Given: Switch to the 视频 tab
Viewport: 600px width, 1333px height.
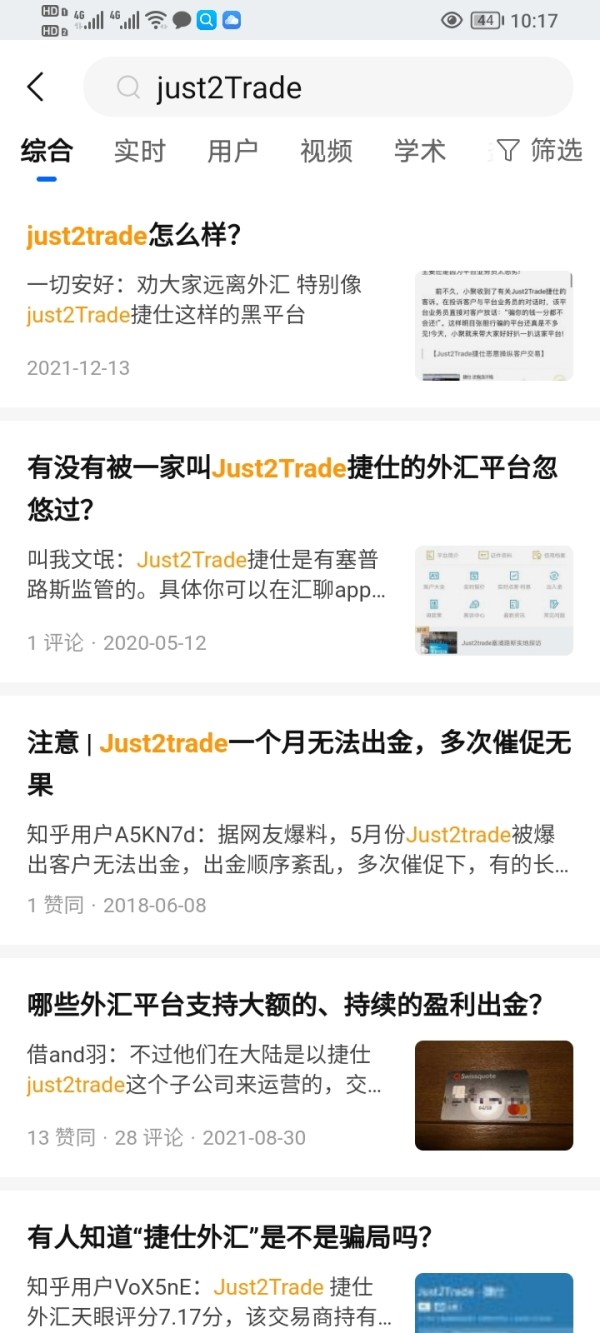Looking at the screenshot, I should pos(326,151).
